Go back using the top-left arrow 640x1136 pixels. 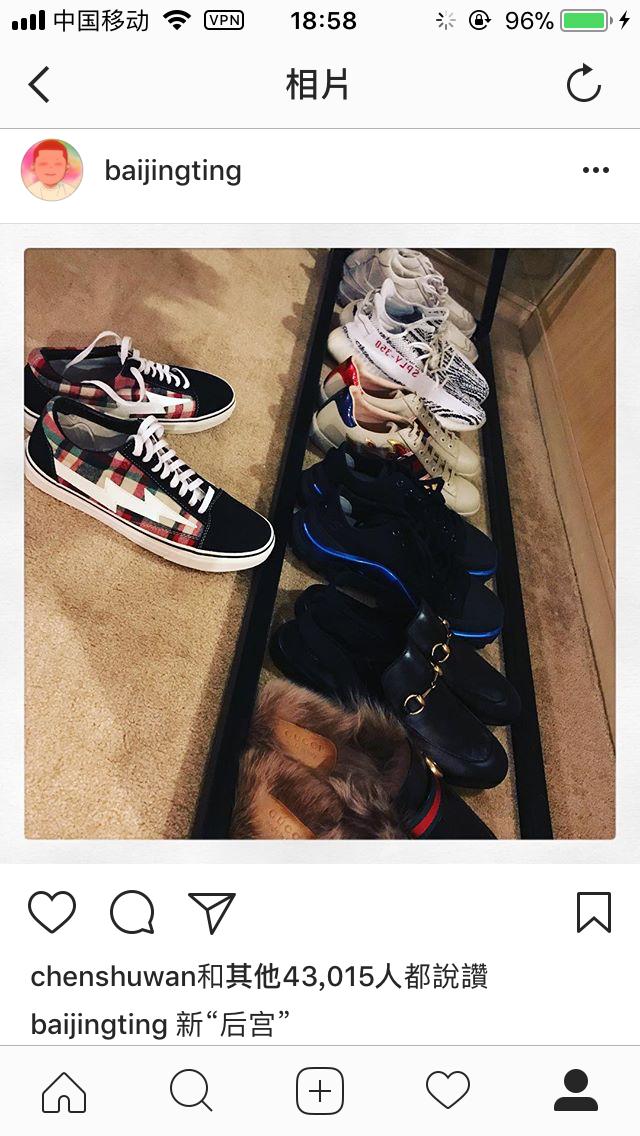click(x=40, y=85)
